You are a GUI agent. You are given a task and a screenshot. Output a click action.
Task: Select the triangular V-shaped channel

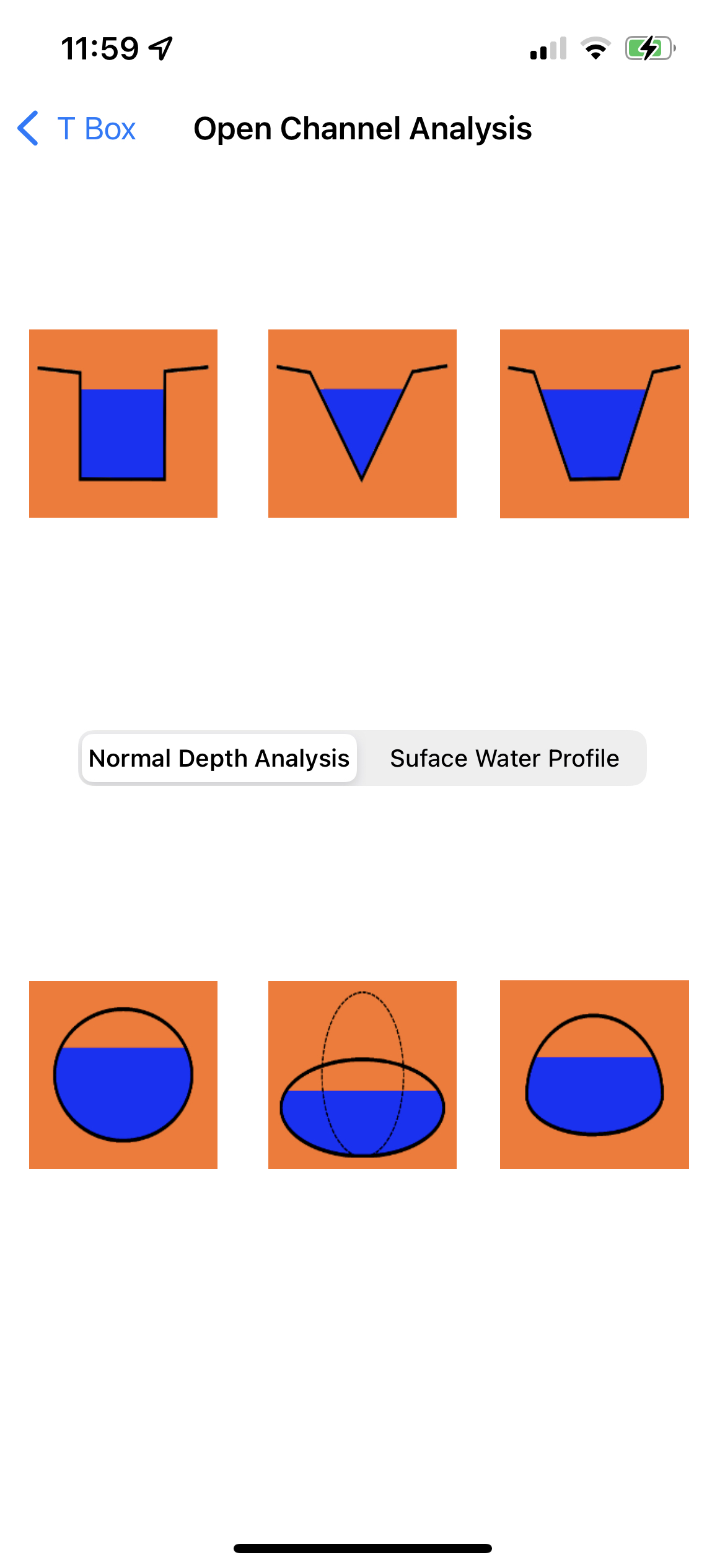click(362, 424)
